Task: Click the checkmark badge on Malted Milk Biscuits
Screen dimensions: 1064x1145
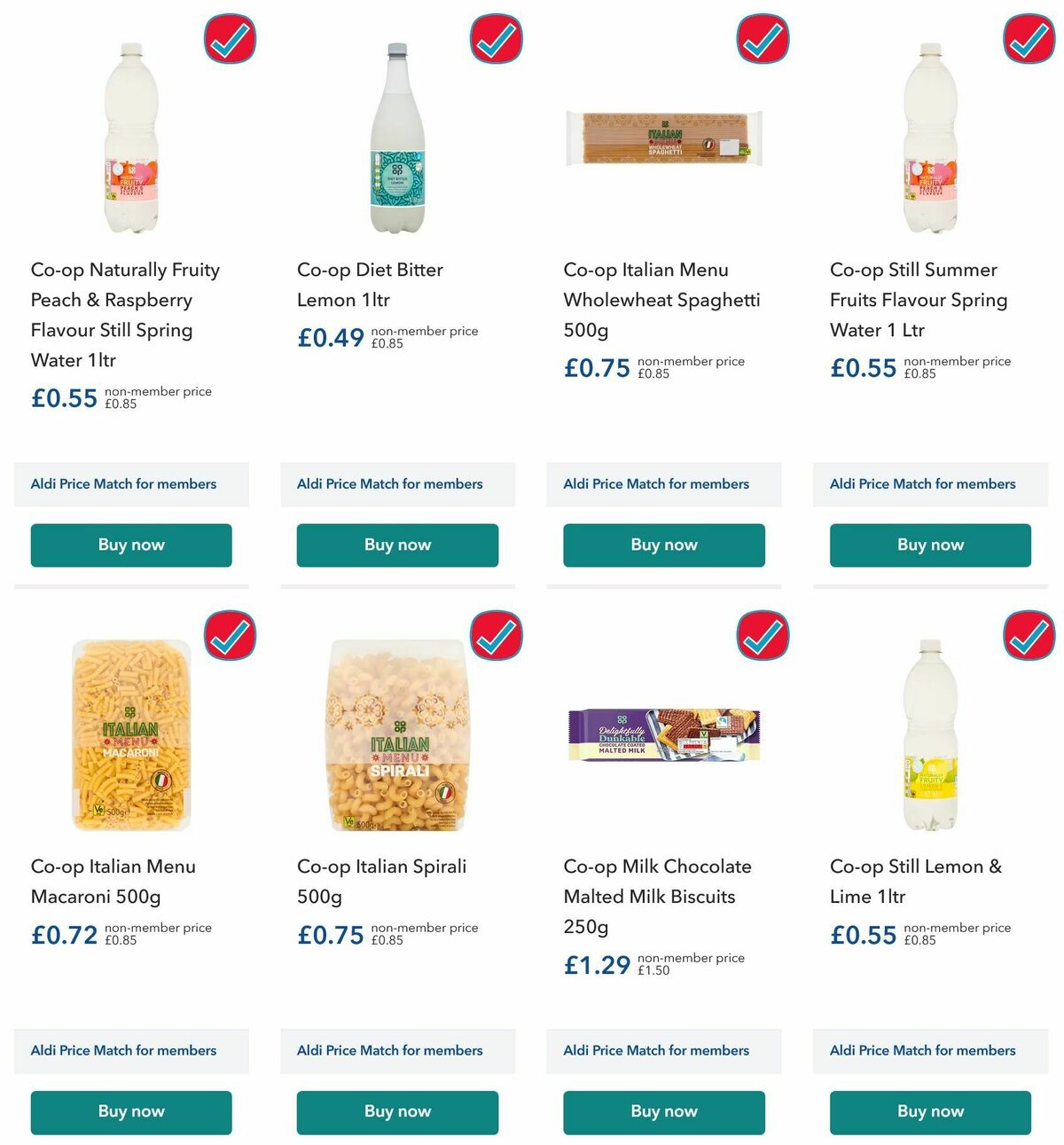Action: point(762,636)
